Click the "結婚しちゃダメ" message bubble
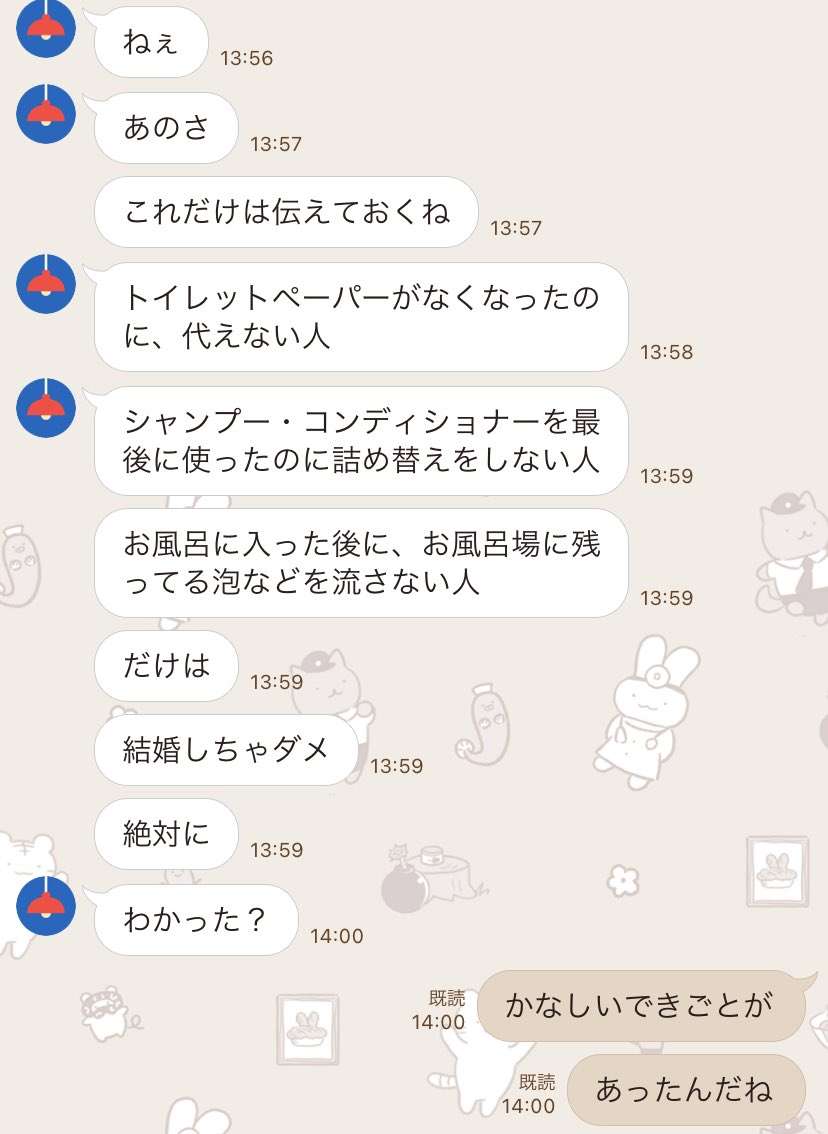Image resolution: width=828 pixels, height=1134 pixels. tap(226, 749)
